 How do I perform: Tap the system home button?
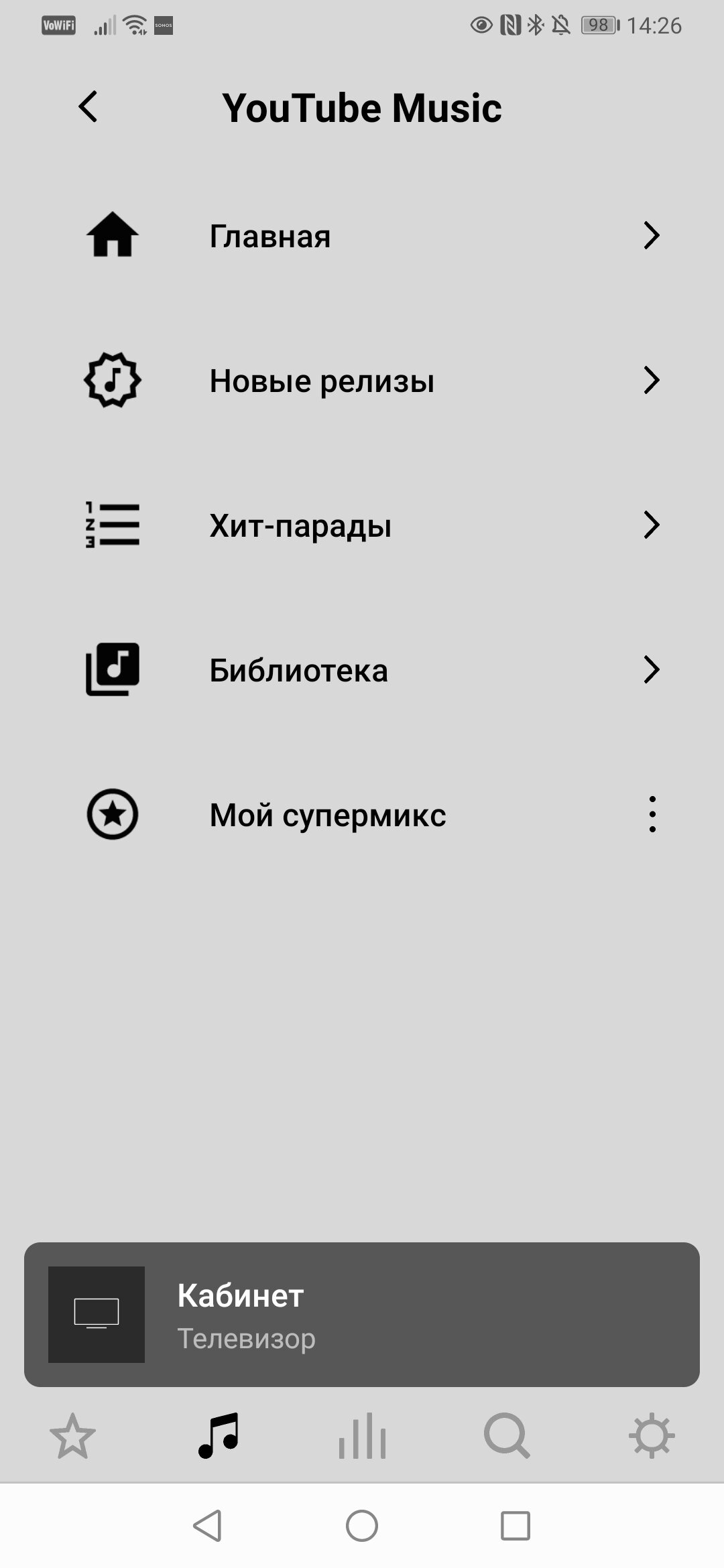(362, 1526)
